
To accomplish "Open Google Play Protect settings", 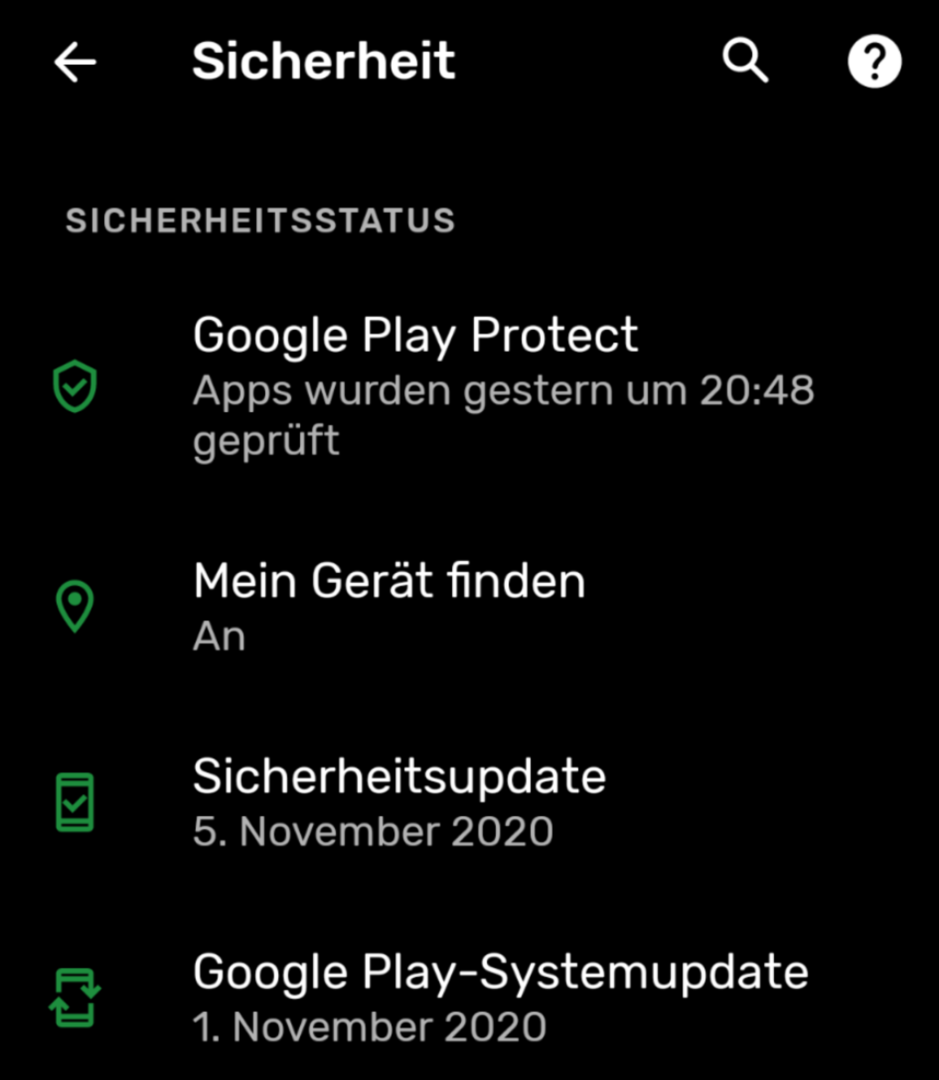I will 470,385.
